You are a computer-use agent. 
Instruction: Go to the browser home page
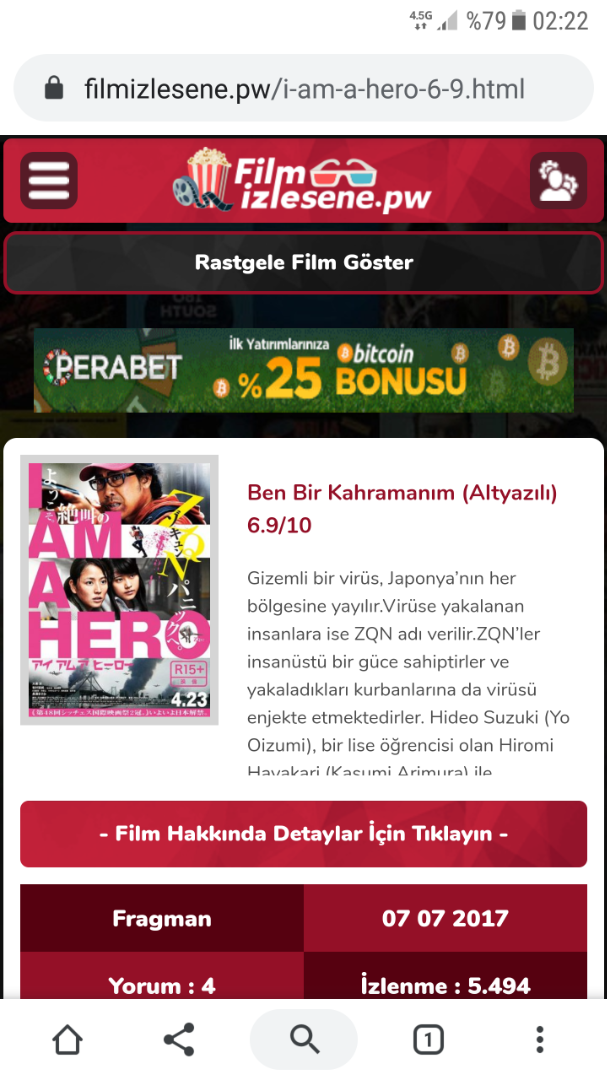[x=67, y=1040]
